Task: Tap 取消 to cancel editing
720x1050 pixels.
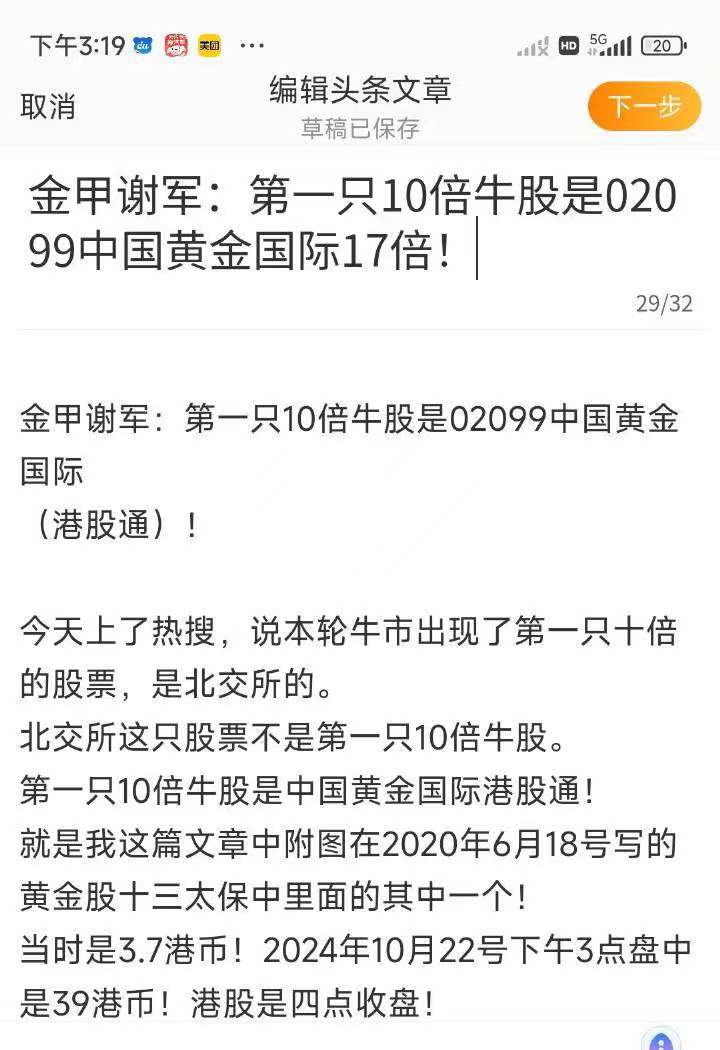Action: click(x=48, y=107)
